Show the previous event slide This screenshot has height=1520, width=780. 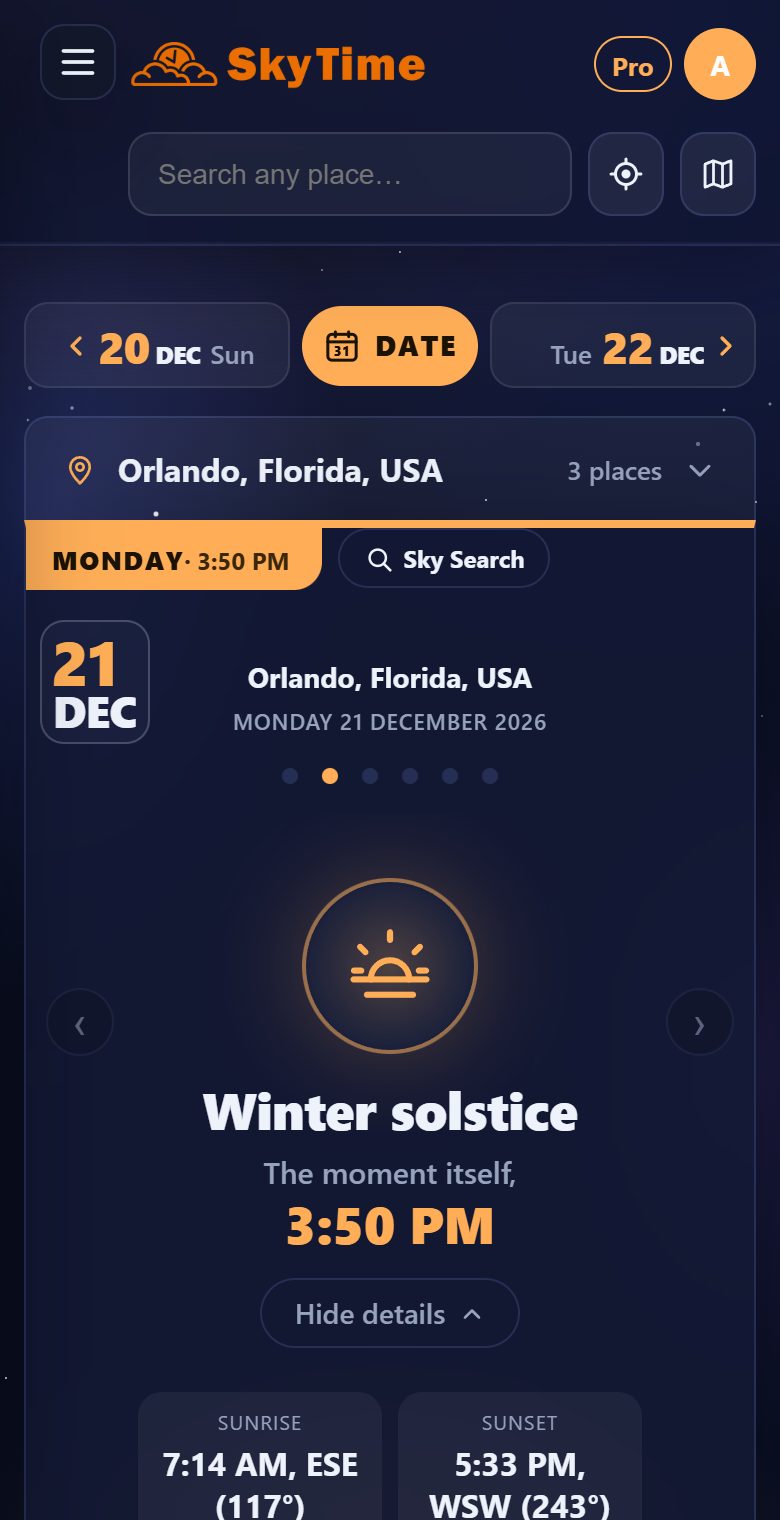[x=80, y=1022]
